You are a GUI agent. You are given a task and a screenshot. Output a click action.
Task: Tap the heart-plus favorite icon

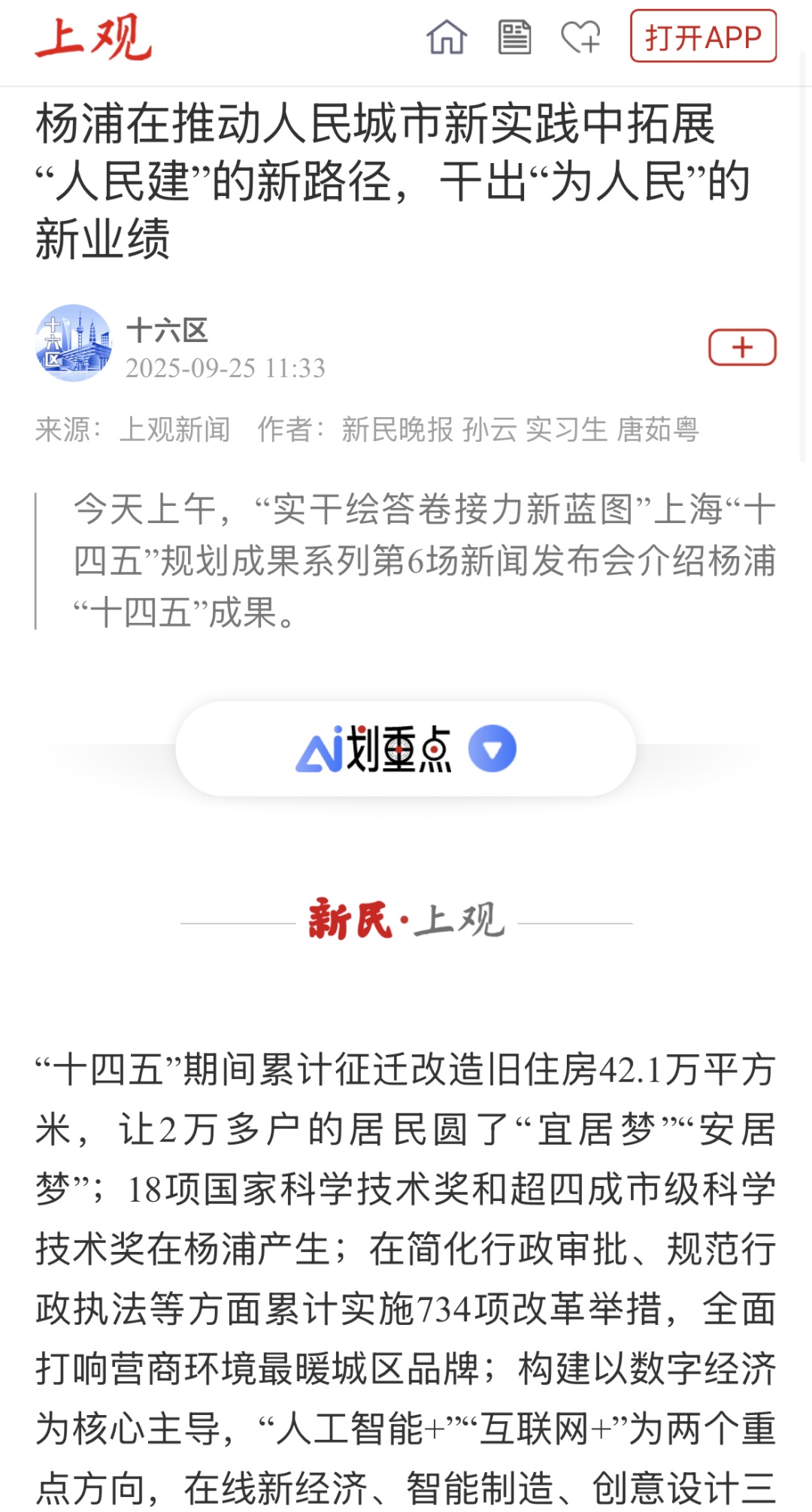pyautogui.click(x=581, y=37)
